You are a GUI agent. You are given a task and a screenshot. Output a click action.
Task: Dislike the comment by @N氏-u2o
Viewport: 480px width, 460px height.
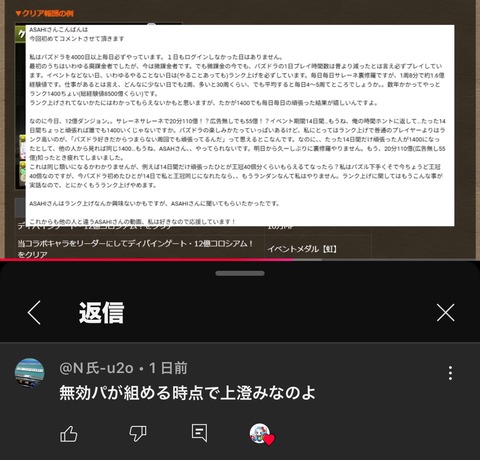tap(138, 434)
